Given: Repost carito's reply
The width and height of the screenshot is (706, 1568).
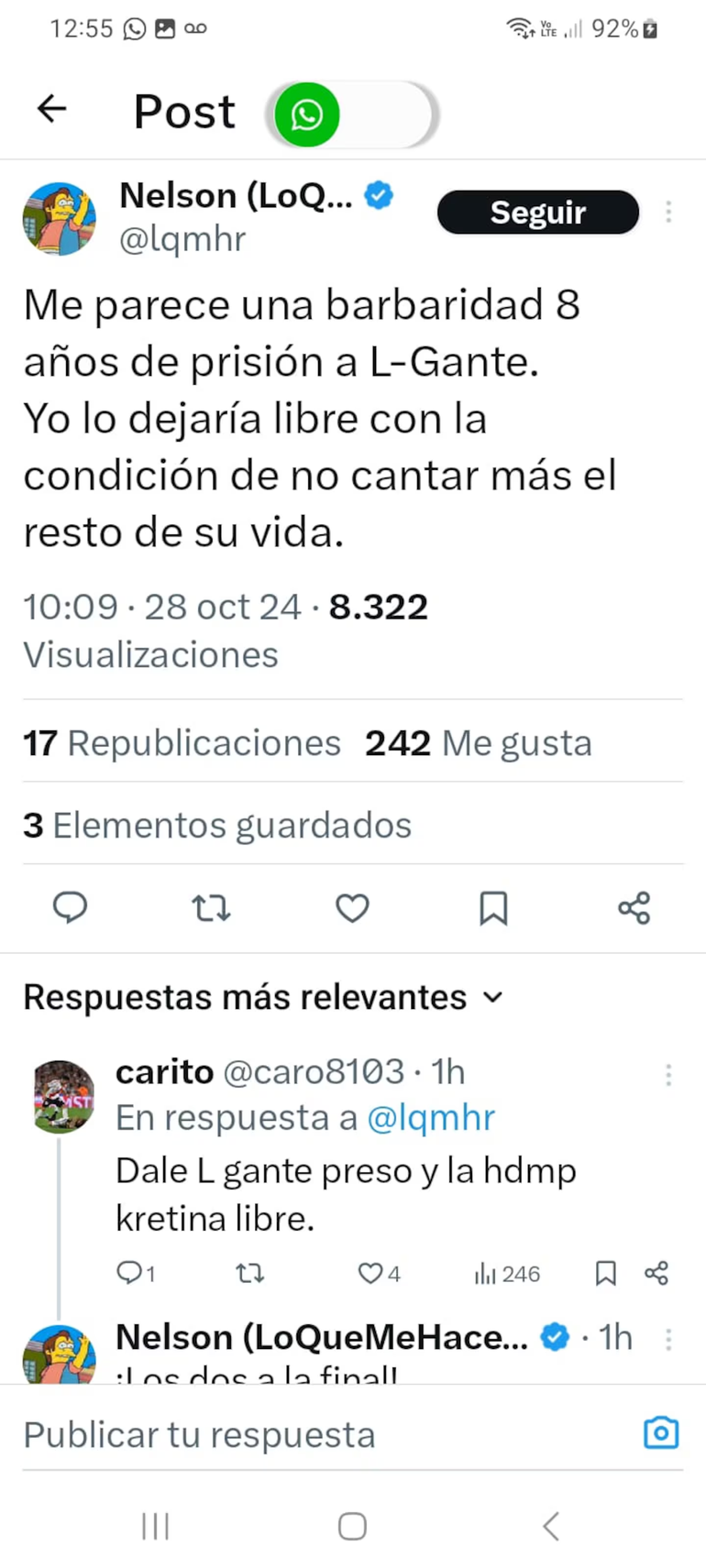Looking at the screenshot, I should tap(249, 1273).
